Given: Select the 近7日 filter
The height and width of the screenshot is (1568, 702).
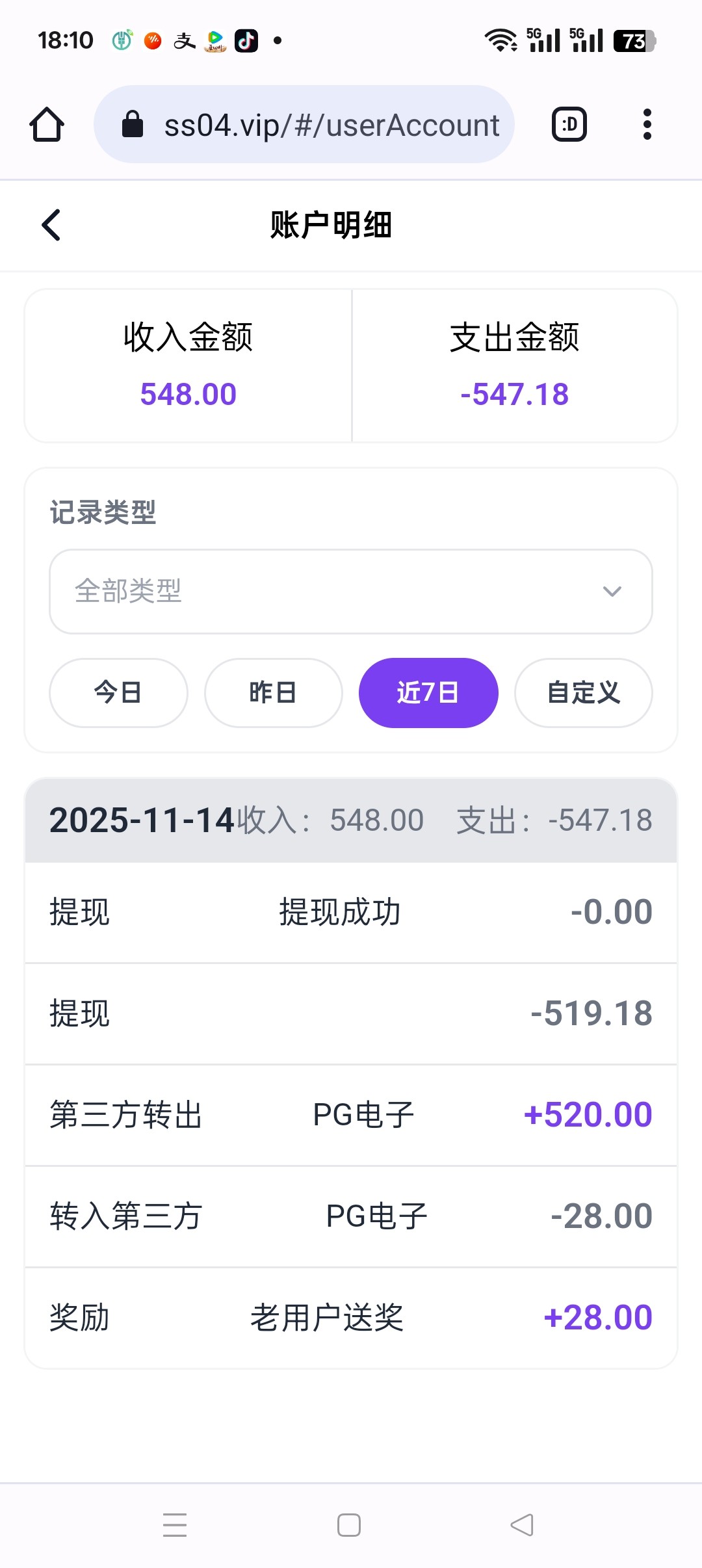Looking at the screenshot, I should point(428,692).
